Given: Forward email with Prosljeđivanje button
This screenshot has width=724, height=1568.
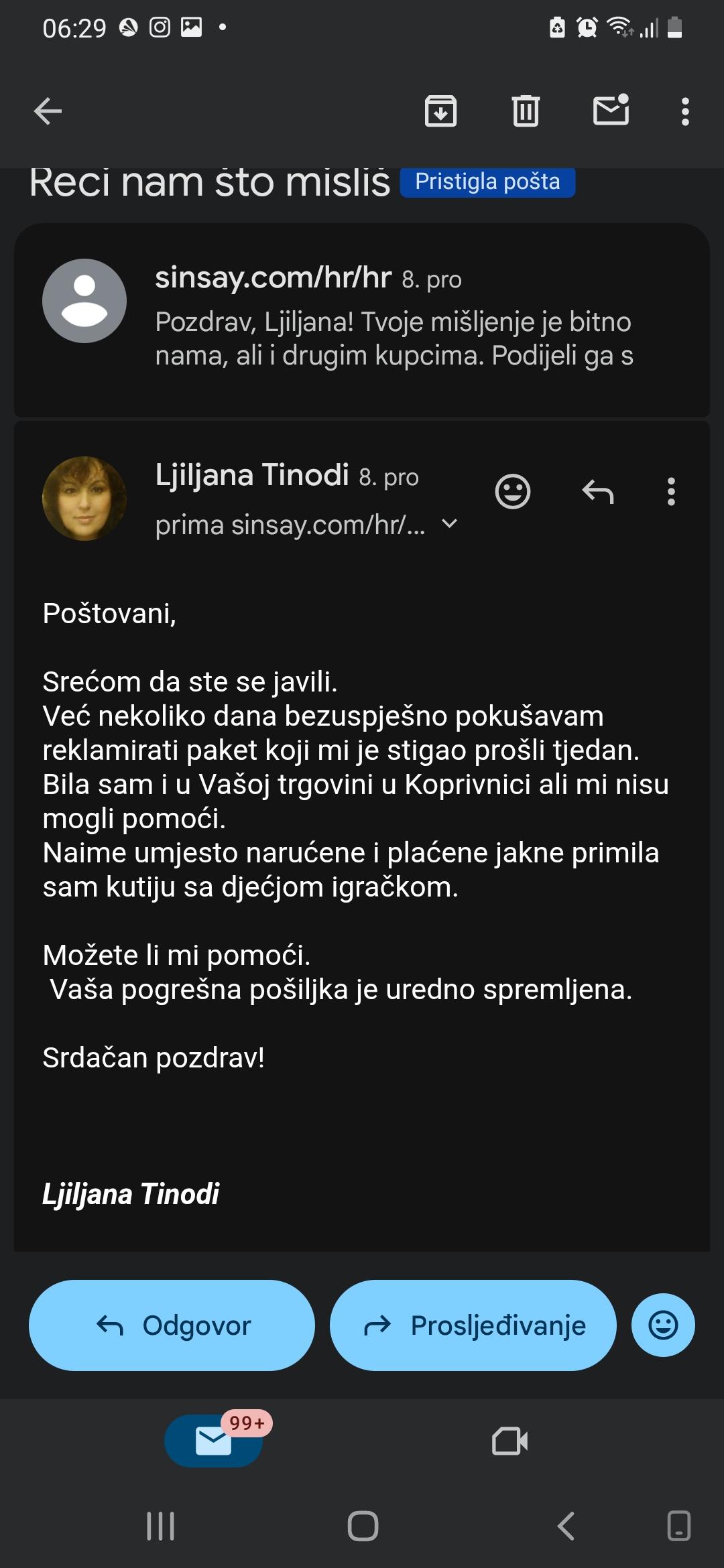Looking at the screenshot, I should coord(473,1325).
